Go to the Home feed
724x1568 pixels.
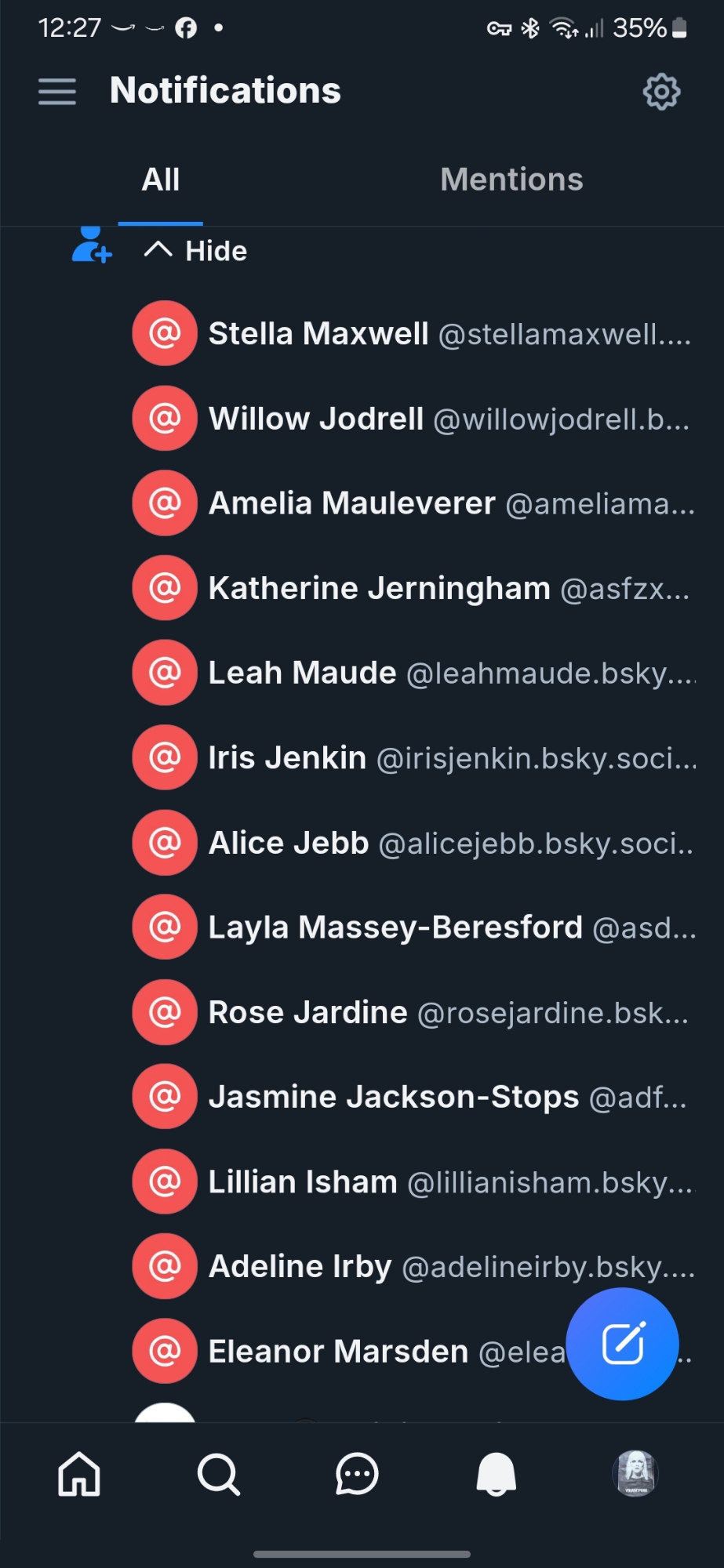tap(79, 1475)
